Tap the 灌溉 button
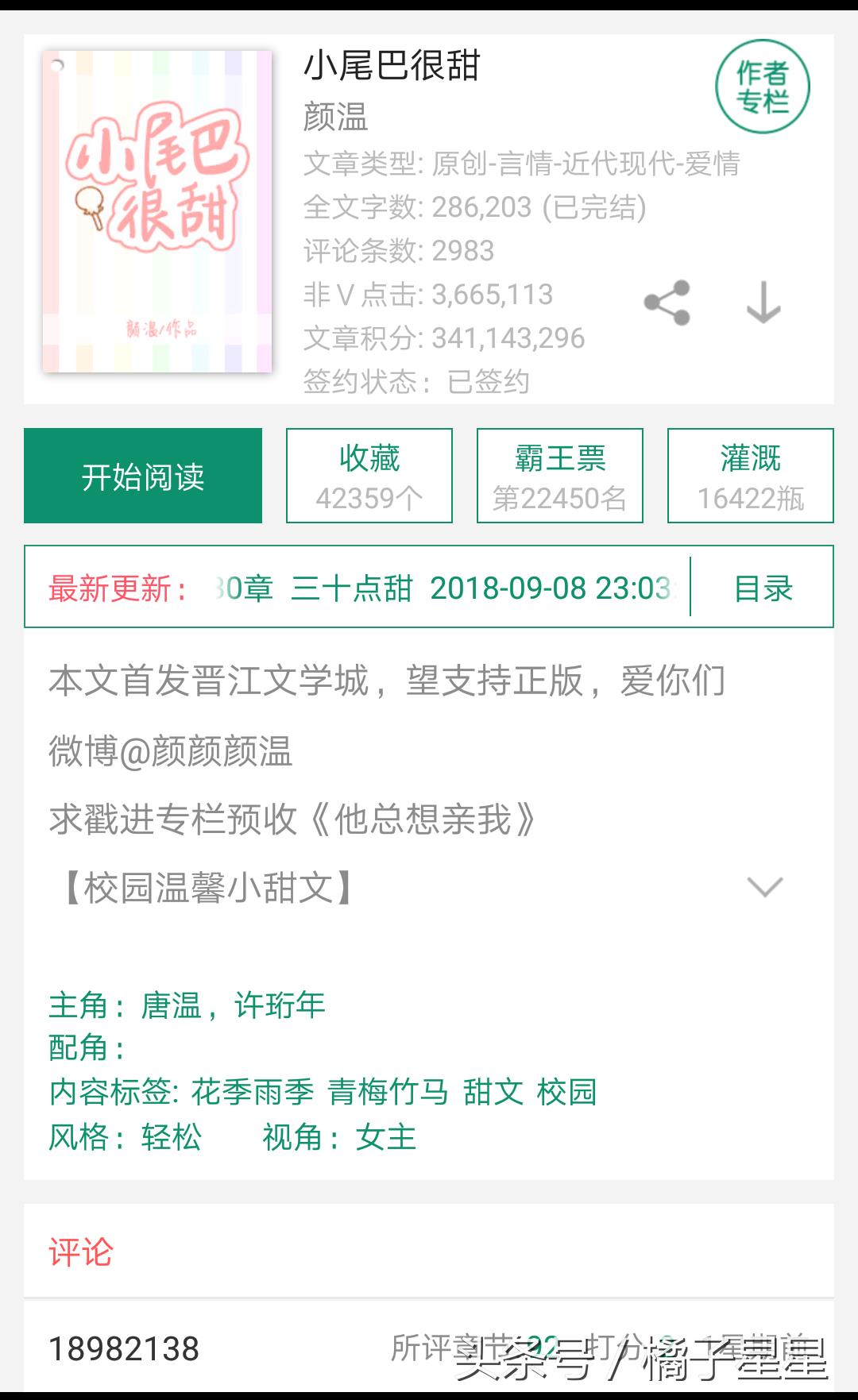The width and height of the screenshot is (858, 1400). tap(751, 476)
